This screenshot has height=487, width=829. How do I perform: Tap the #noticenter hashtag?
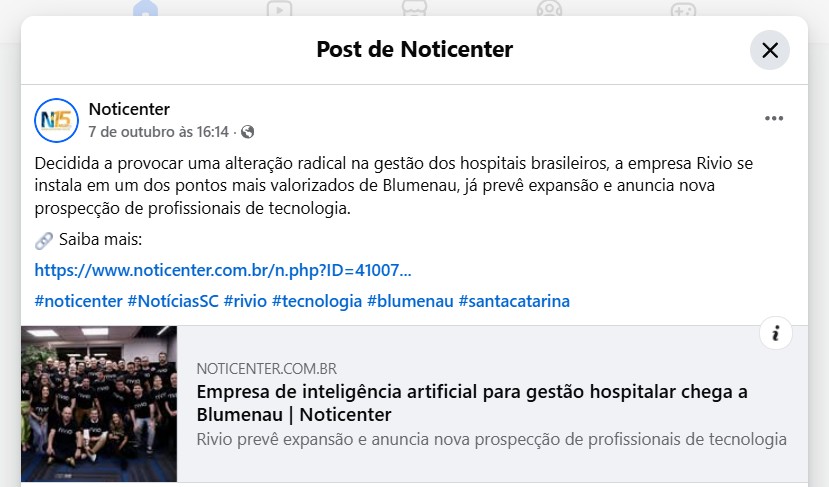click(78, 301)
